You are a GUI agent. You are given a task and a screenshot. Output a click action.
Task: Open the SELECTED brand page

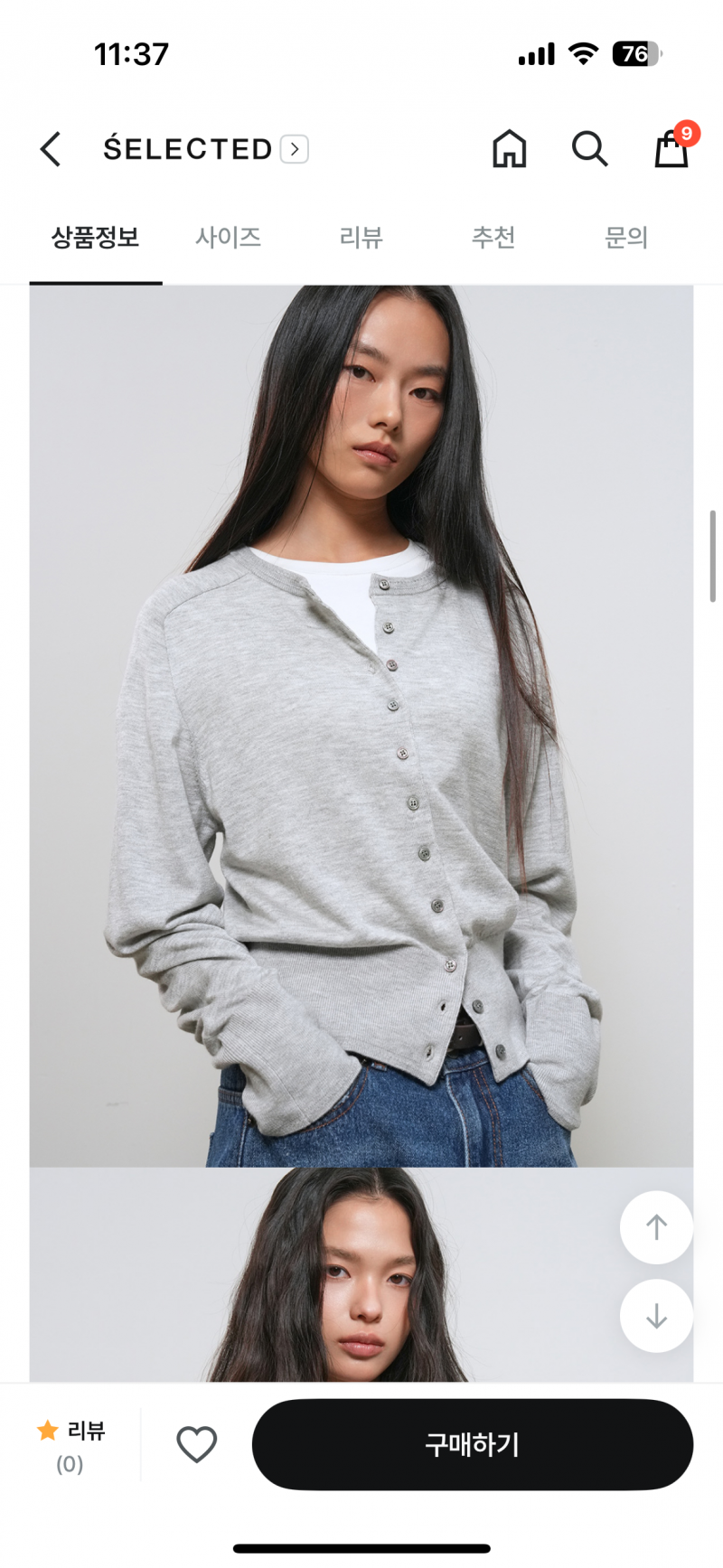206,149
